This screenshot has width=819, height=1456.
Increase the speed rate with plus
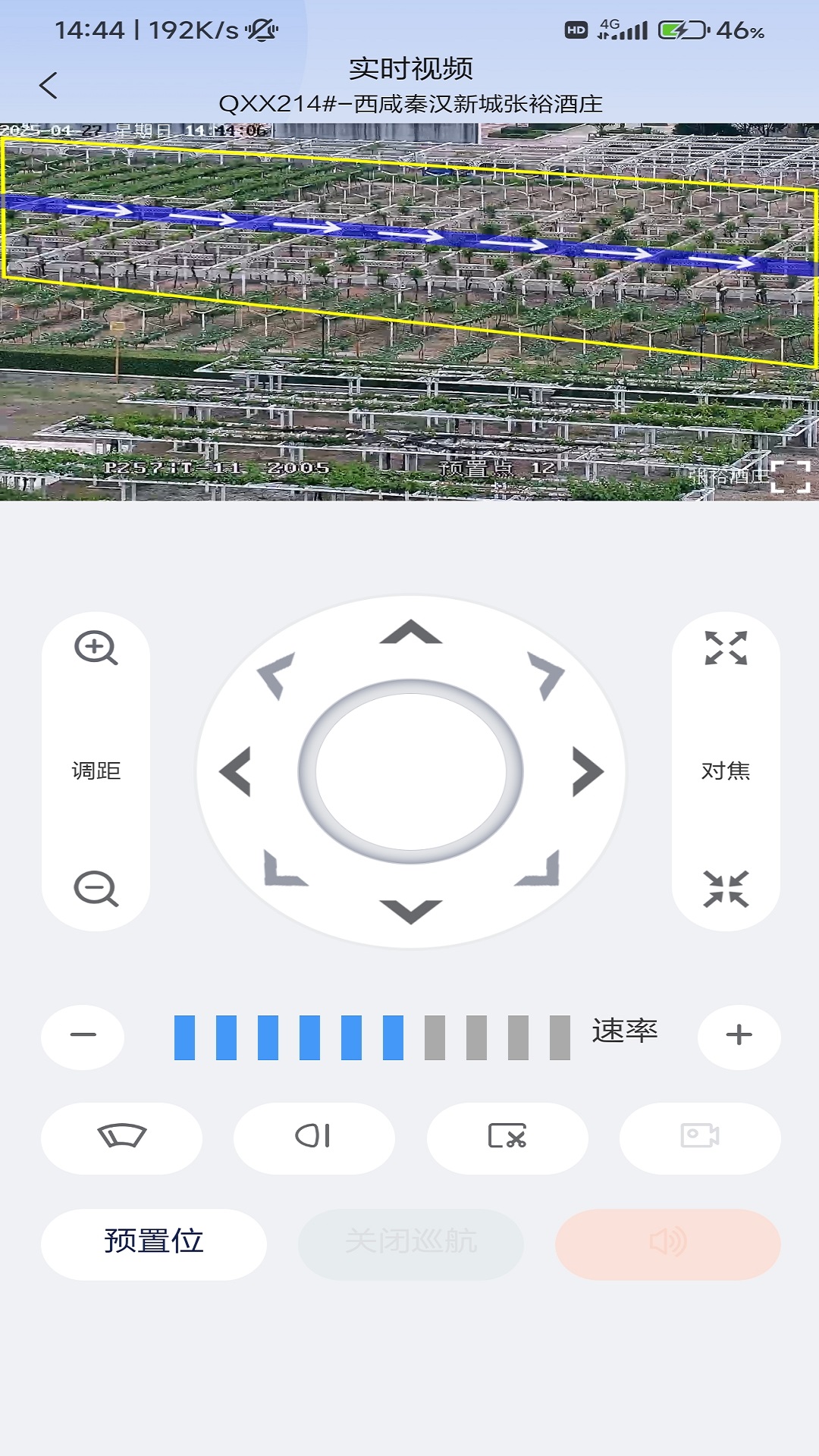click(x=739, y=1035)
